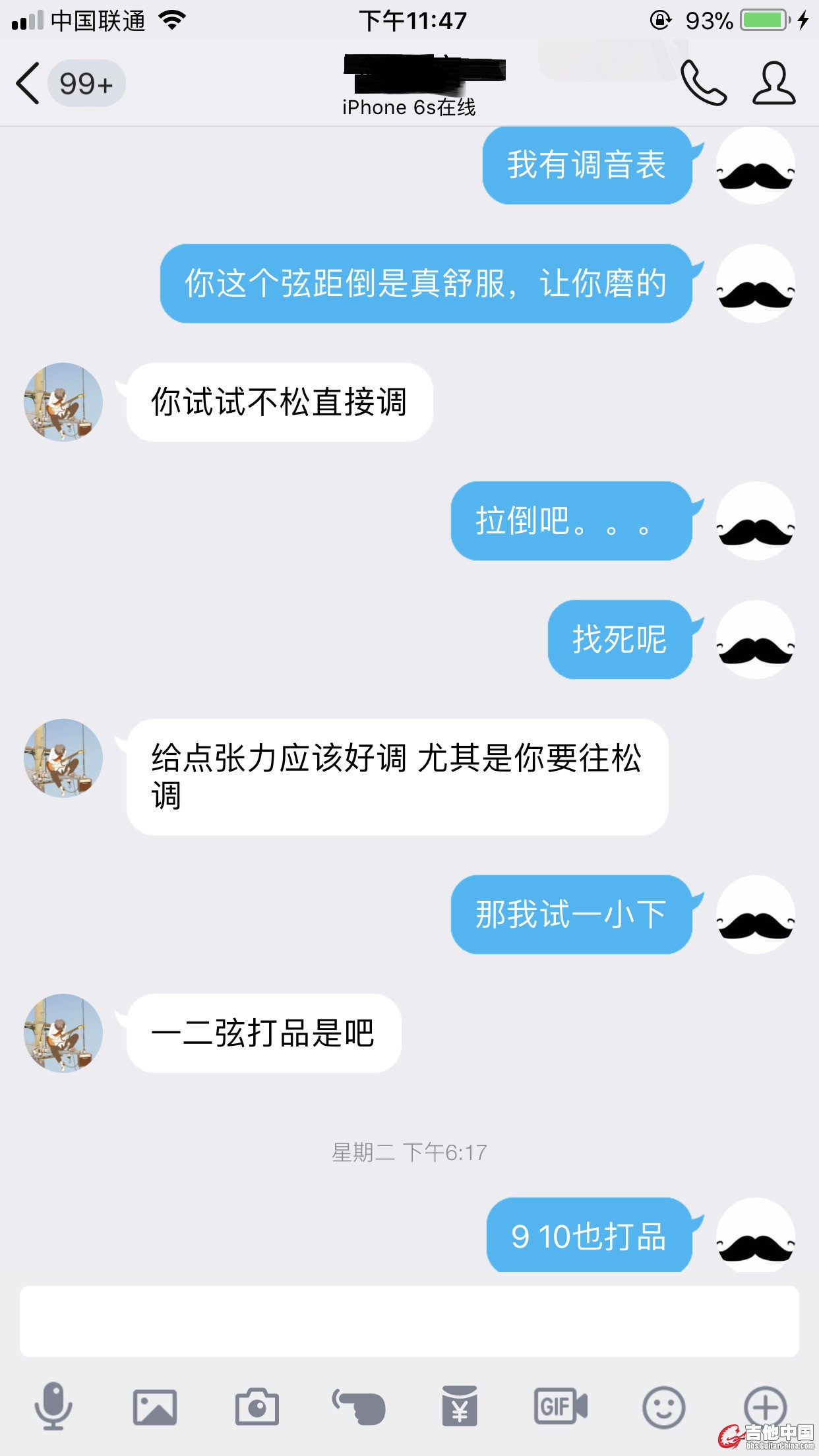Screen dimensions: 819x1456
Task: Expand more options with the plus icon
Action: click(765, 1407)
